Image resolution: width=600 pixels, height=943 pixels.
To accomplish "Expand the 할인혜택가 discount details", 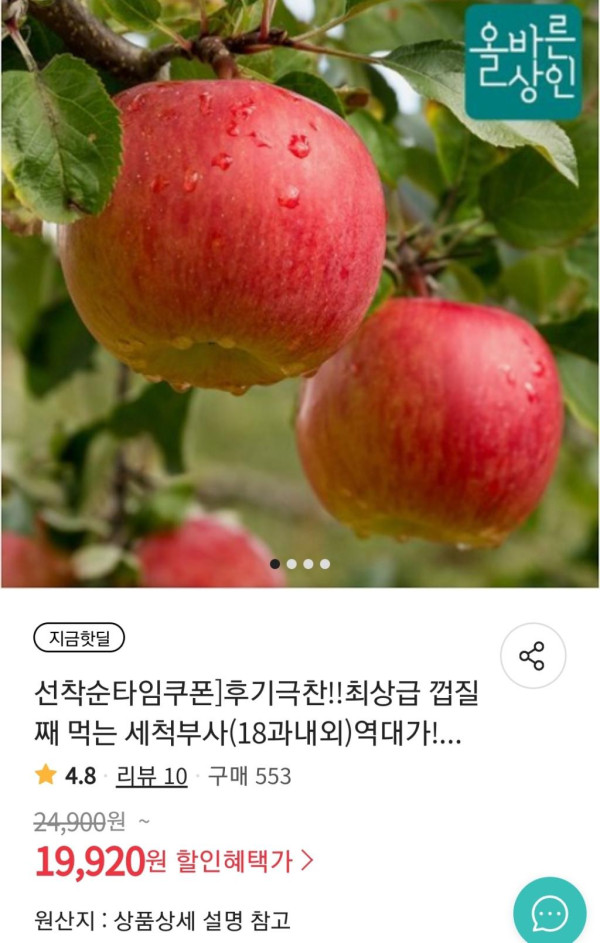I will (x=244, y=860).
